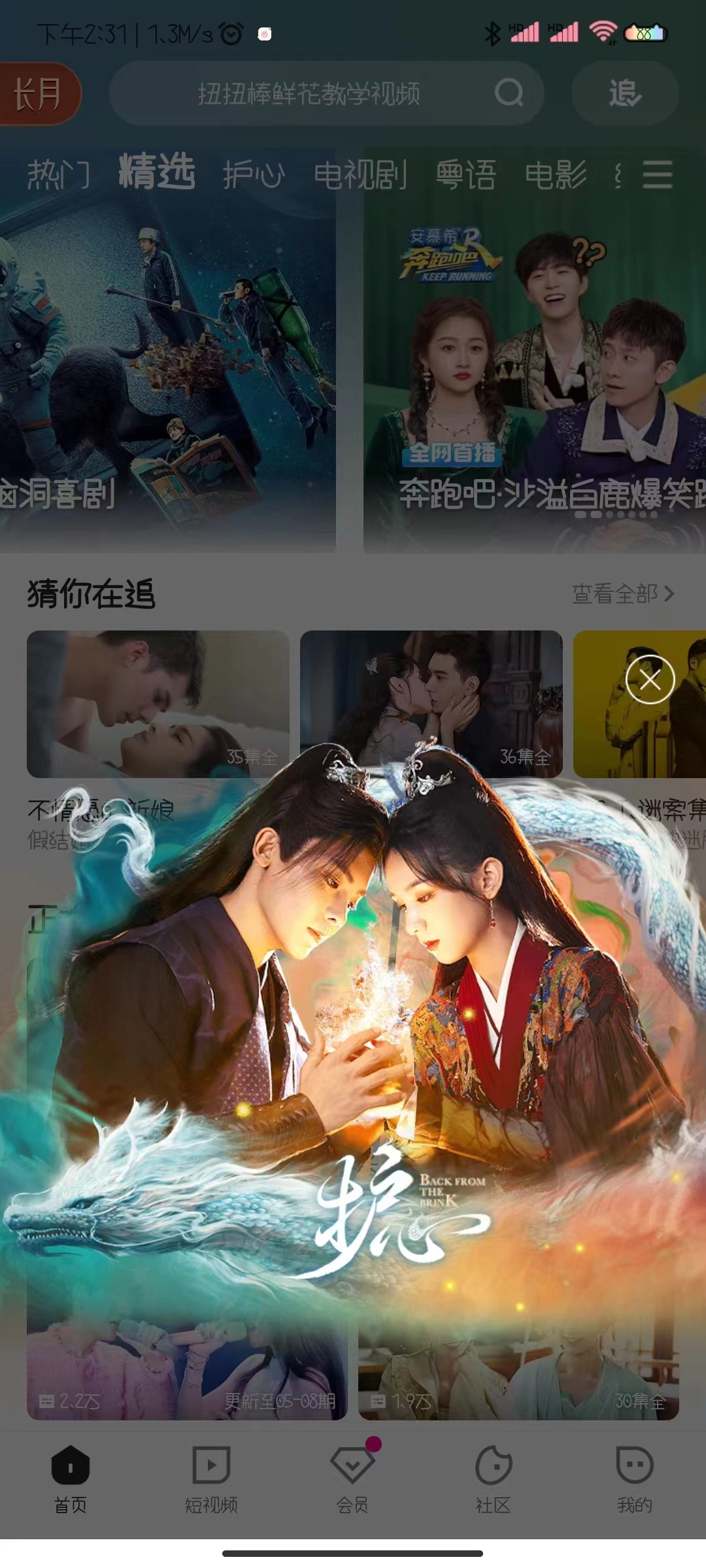Switch to the 电影 tab
The image size is (706, 1568).
coord(556,175)
